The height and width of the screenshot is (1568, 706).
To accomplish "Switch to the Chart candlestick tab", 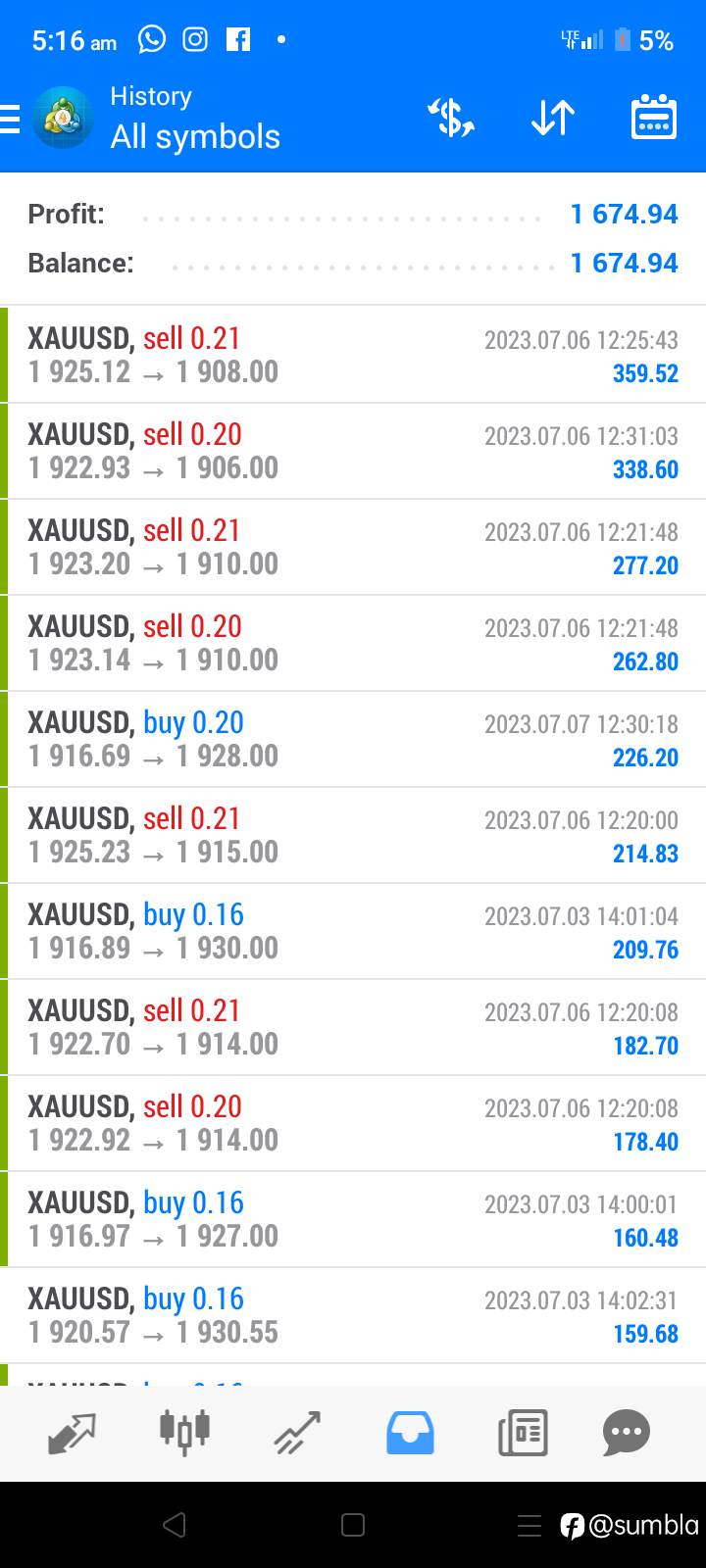I will [184, 1431].
